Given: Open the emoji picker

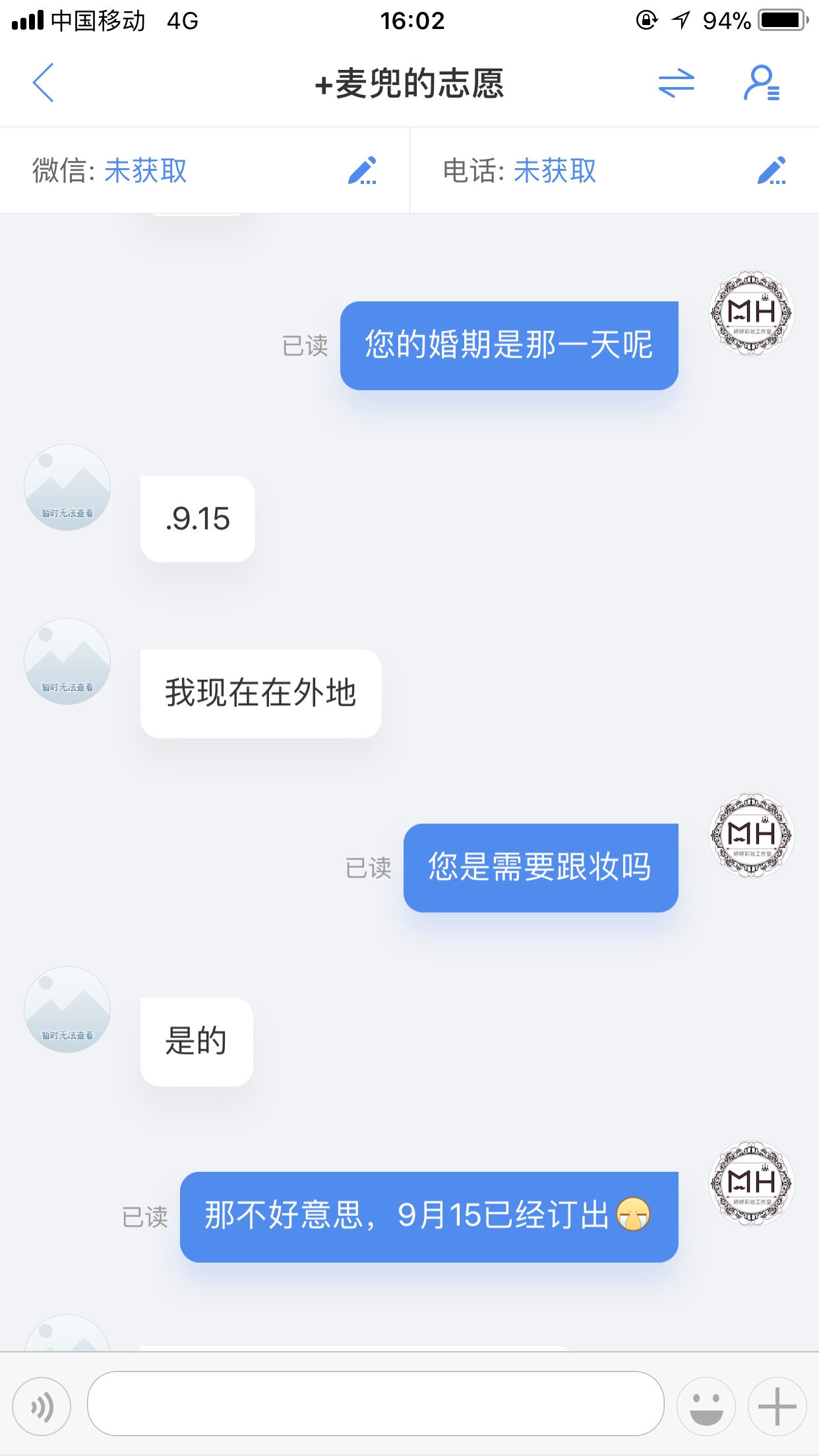Looking at the screenshot, I should click(x=706, y=1407).
